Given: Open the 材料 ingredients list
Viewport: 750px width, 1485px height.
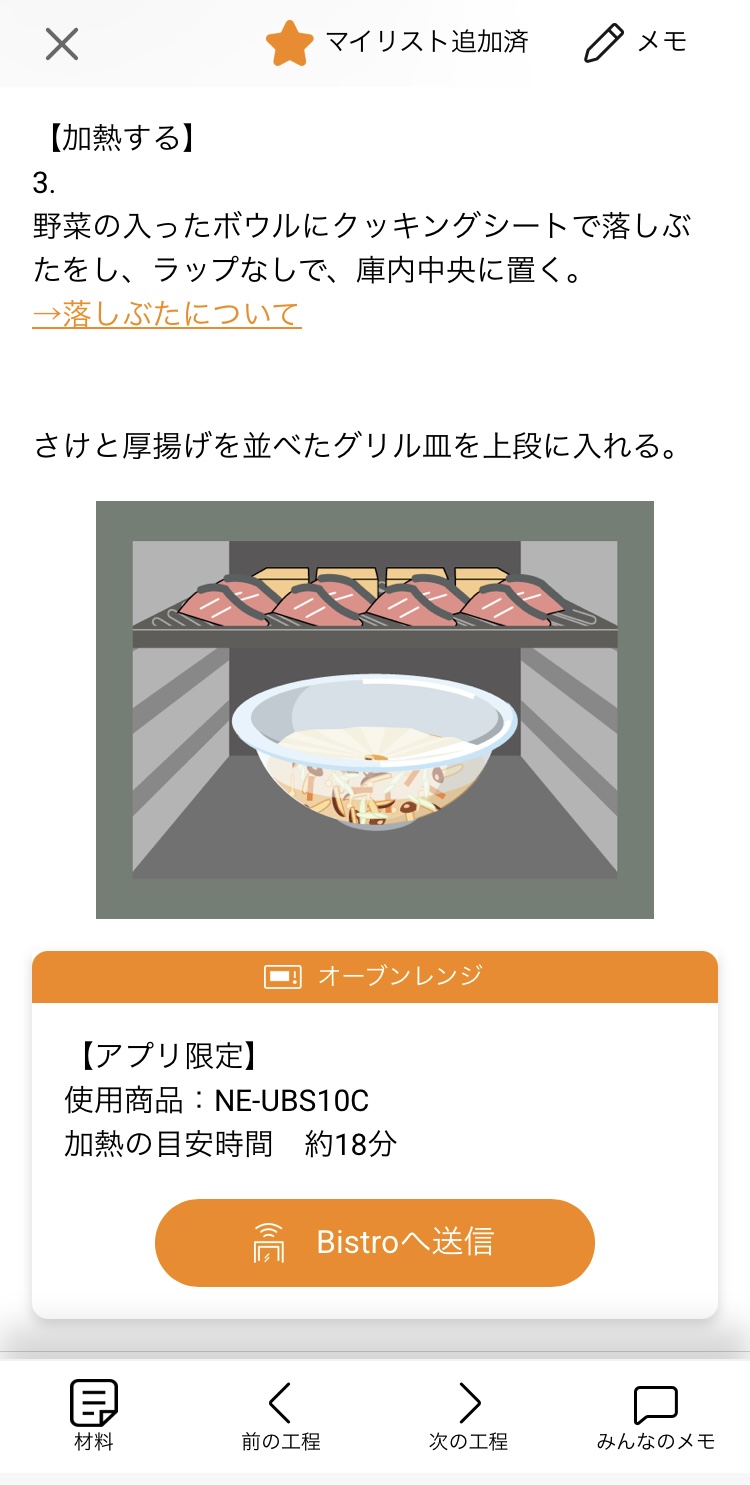Looking at the screenshot, I should (94, 1415).
